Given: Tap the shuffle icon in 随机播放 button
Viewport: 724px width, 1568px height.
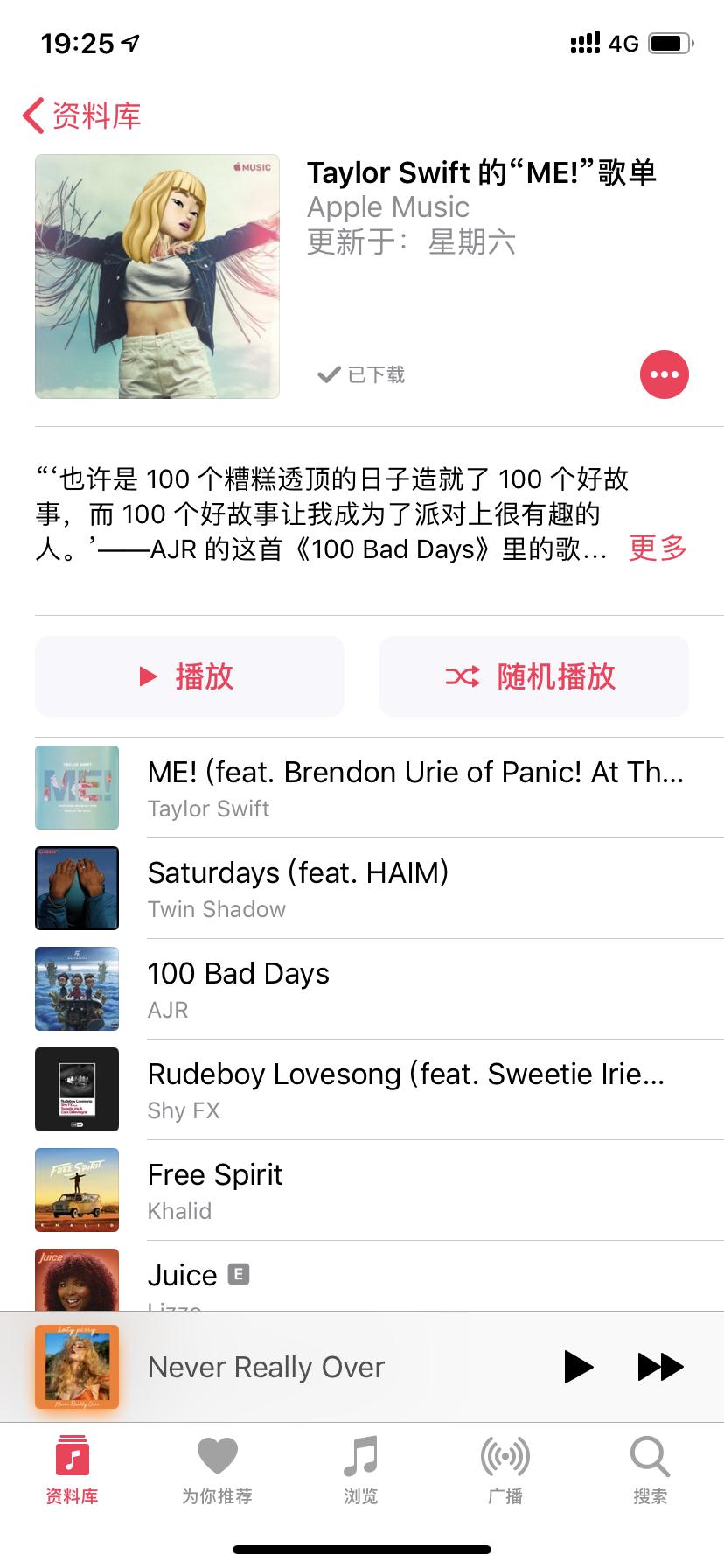Looking at the screenshot, I should (463, 676).
